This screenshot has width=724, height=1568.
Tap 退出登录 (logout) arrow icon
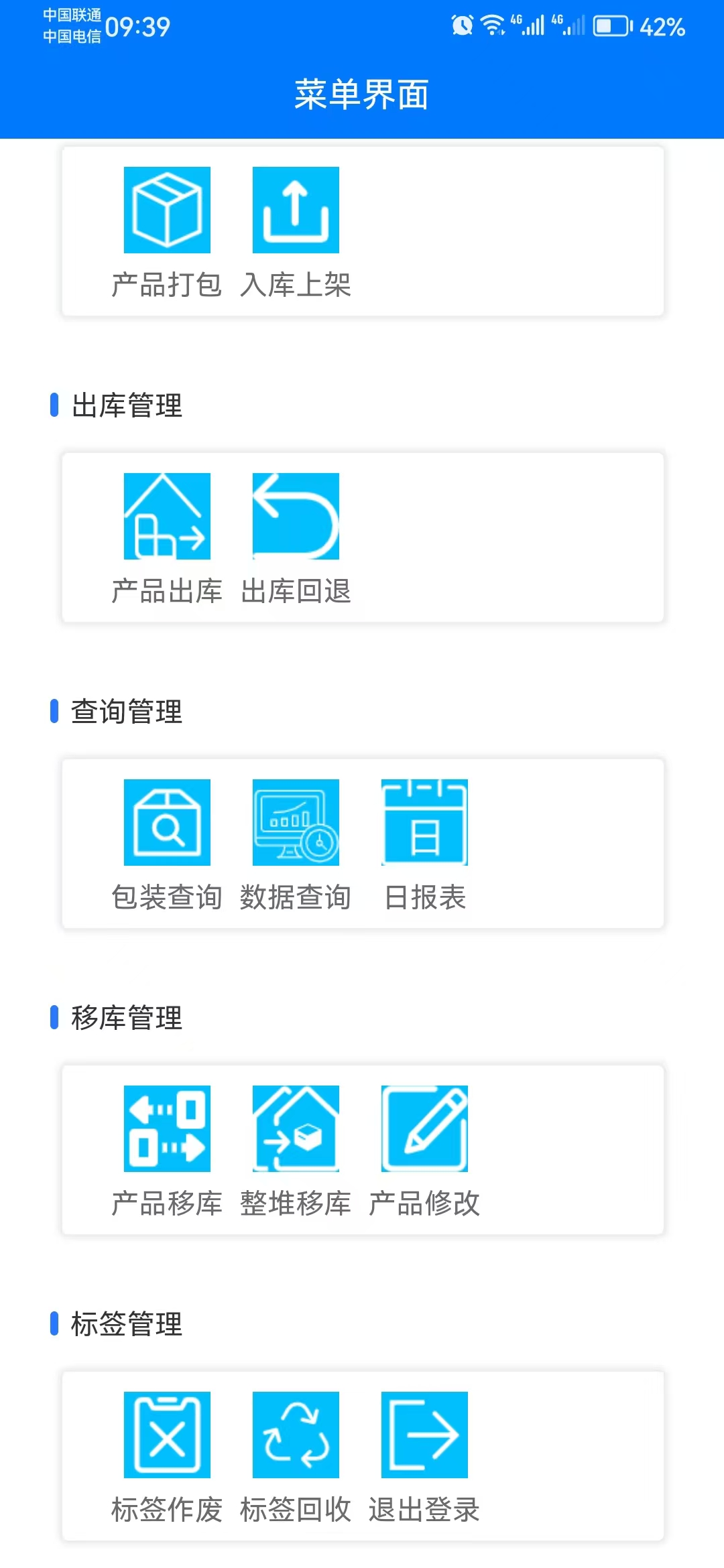424,1437
